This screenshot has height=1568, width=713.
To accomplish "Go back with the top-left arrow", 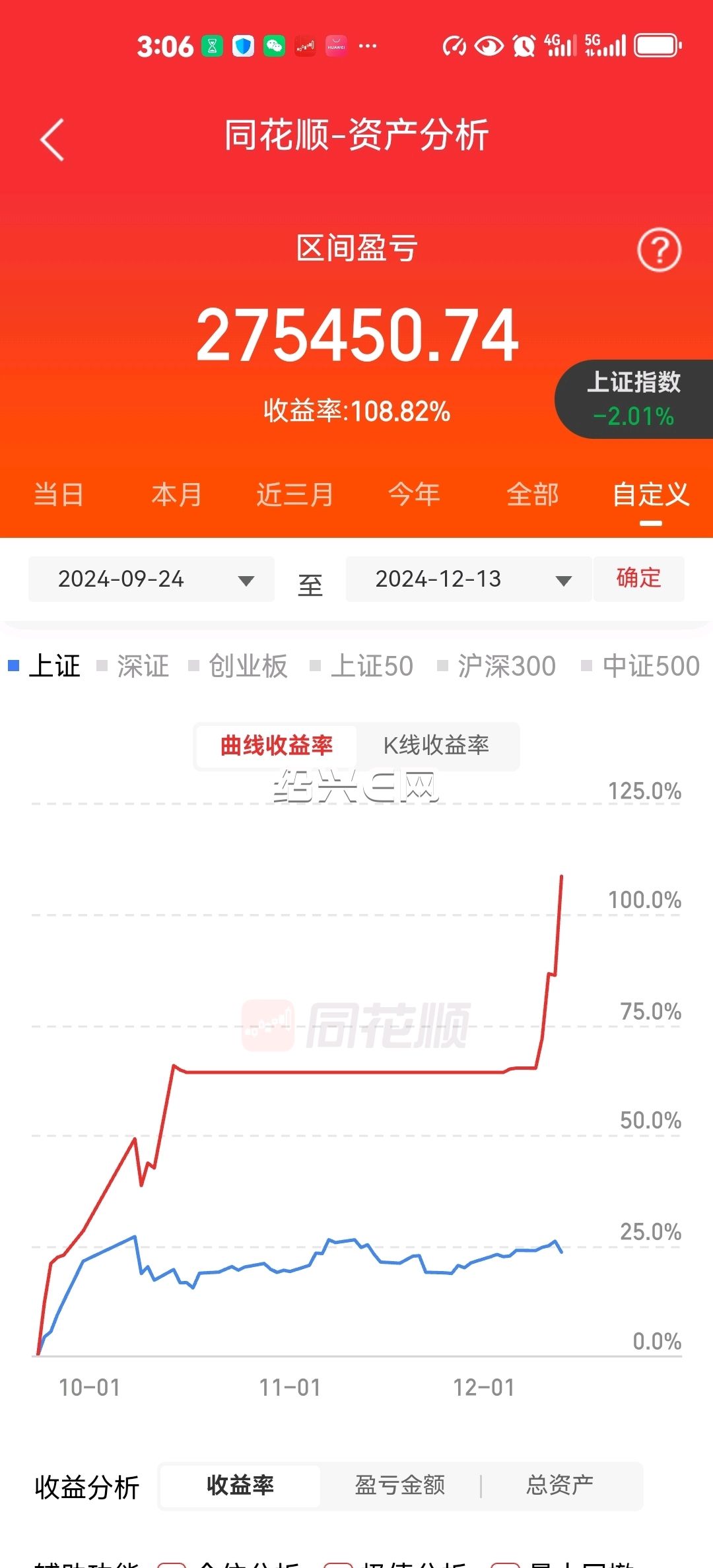I will (x=52, y=140).
